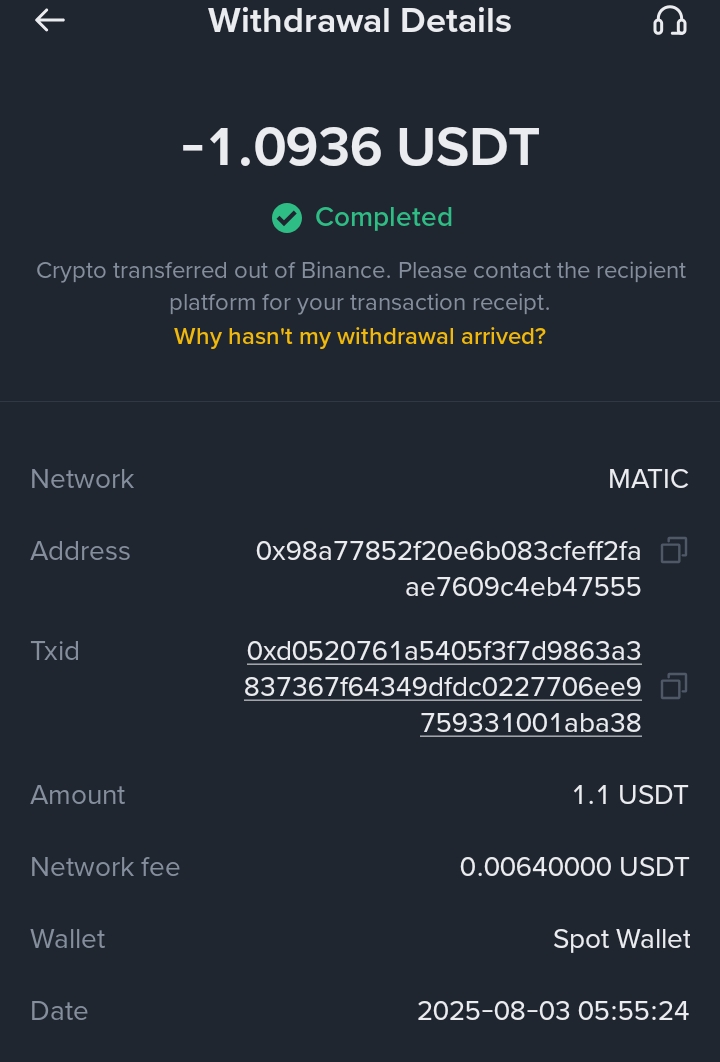
Task: Open 'Why hasn't my withdrawal arrived?' link
Action: [x=360, y=336]
